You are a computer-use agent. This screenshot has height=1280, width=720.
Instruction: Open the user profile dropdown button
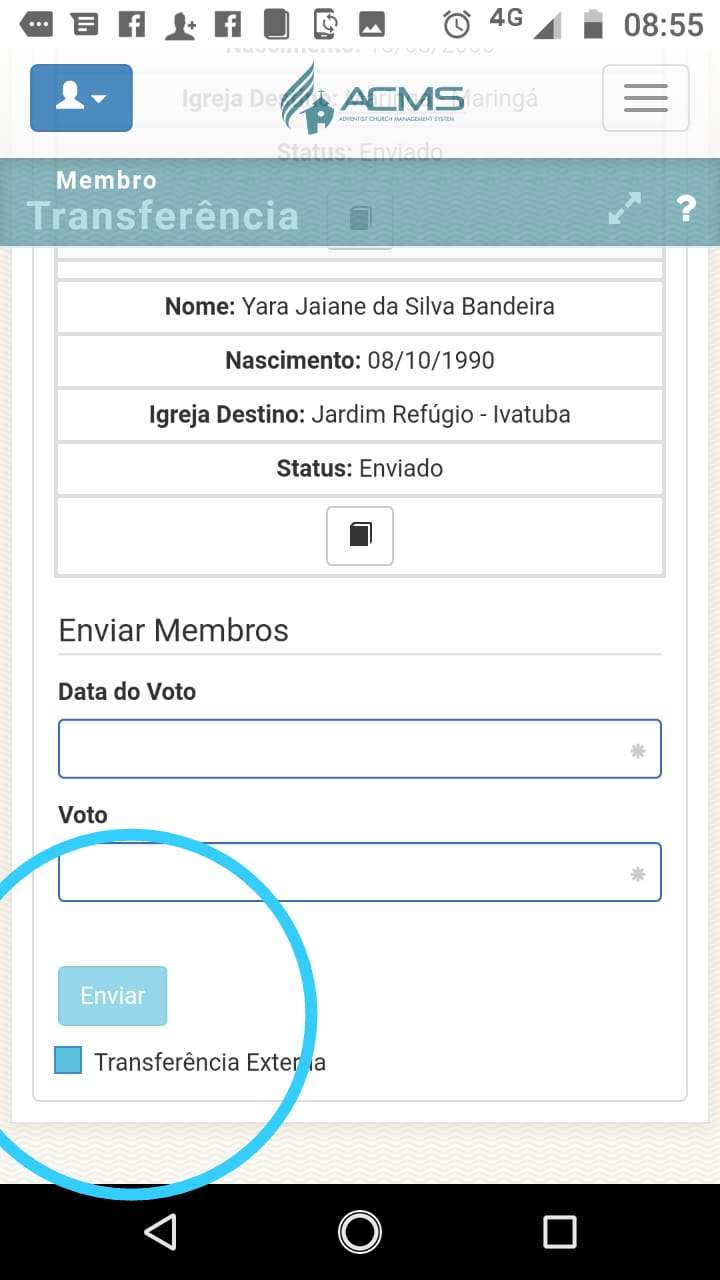81,97
